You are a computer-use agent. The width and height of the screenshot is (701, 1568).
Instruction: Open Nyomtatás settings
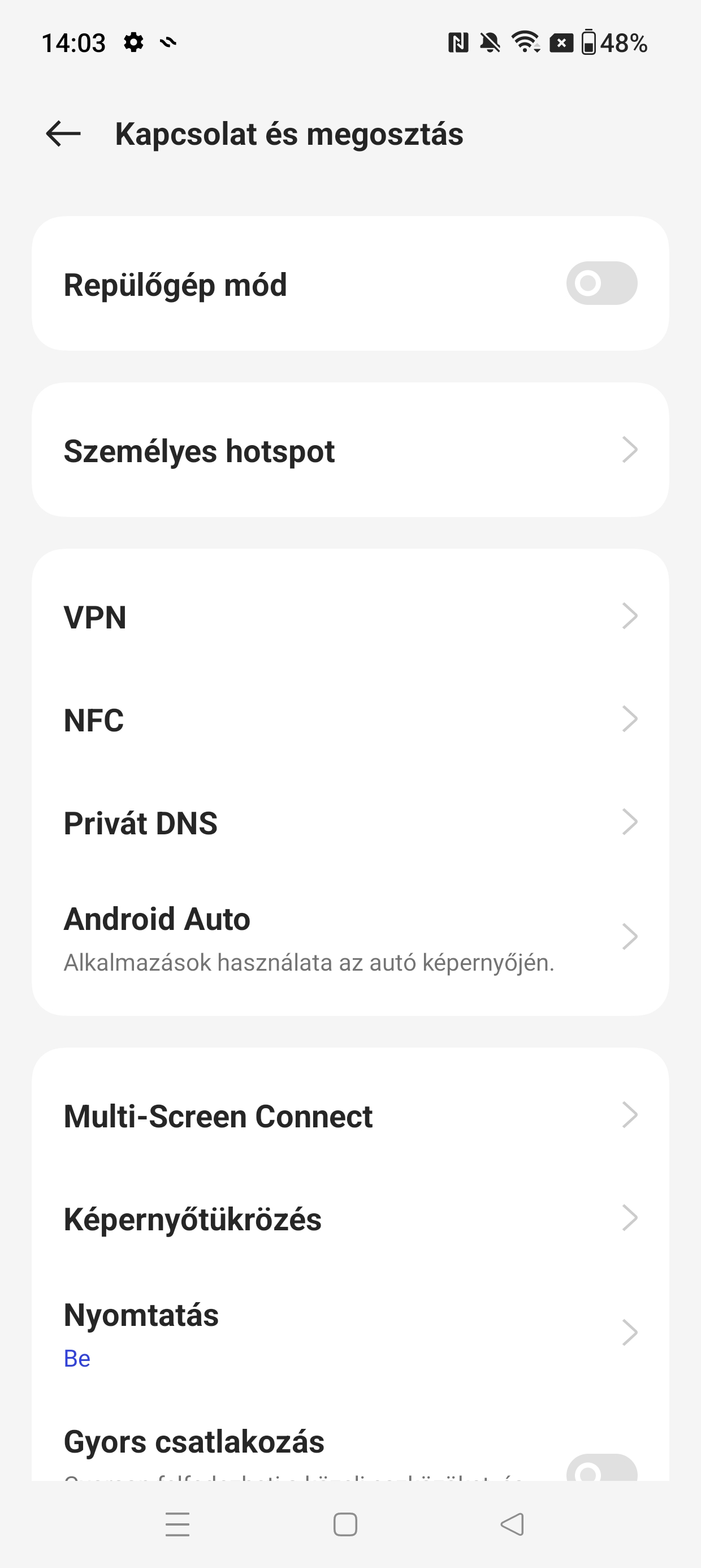[350, 1333]
